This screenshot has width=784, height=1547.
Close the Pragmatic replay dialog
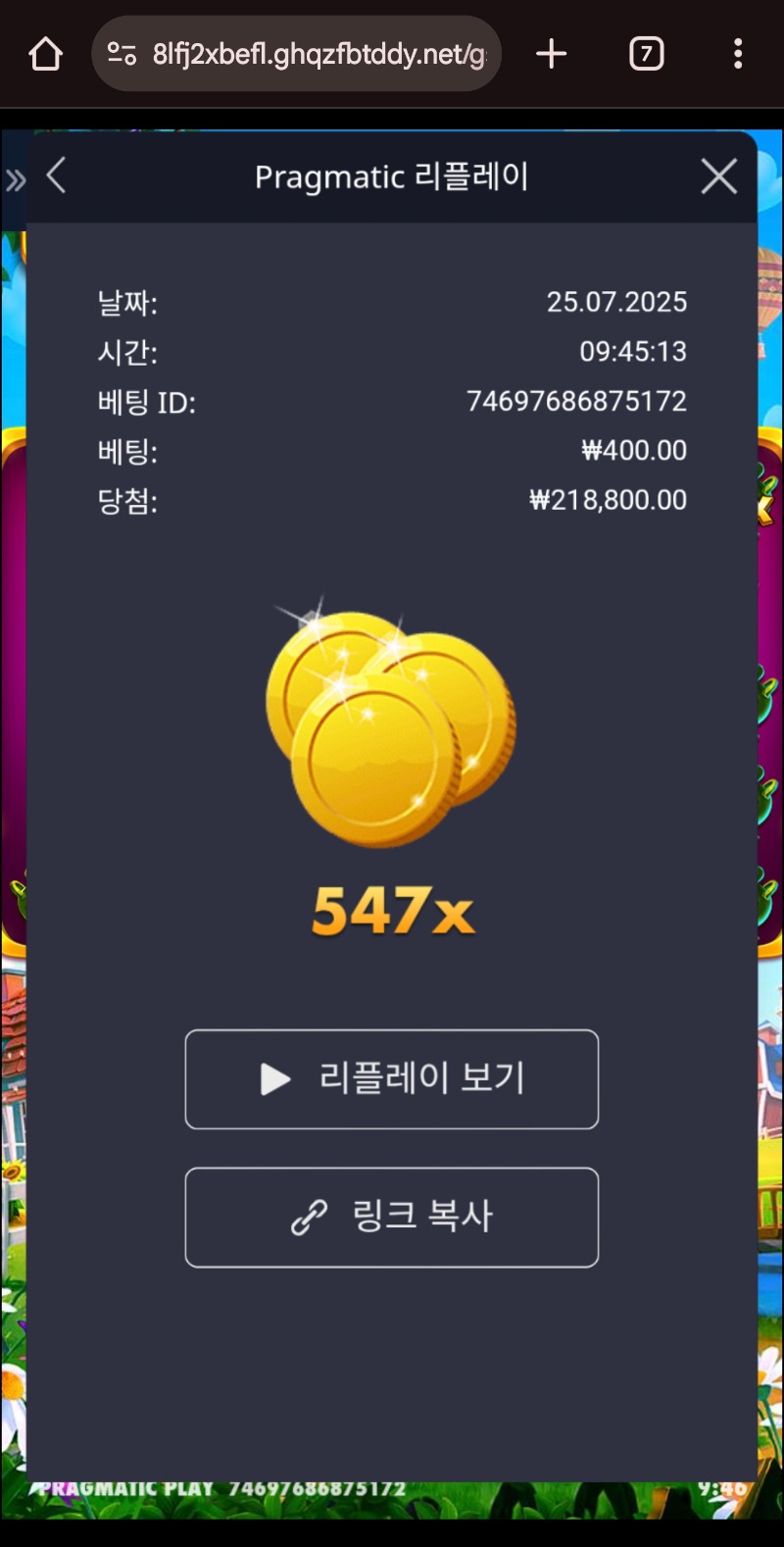pos(719,176)
